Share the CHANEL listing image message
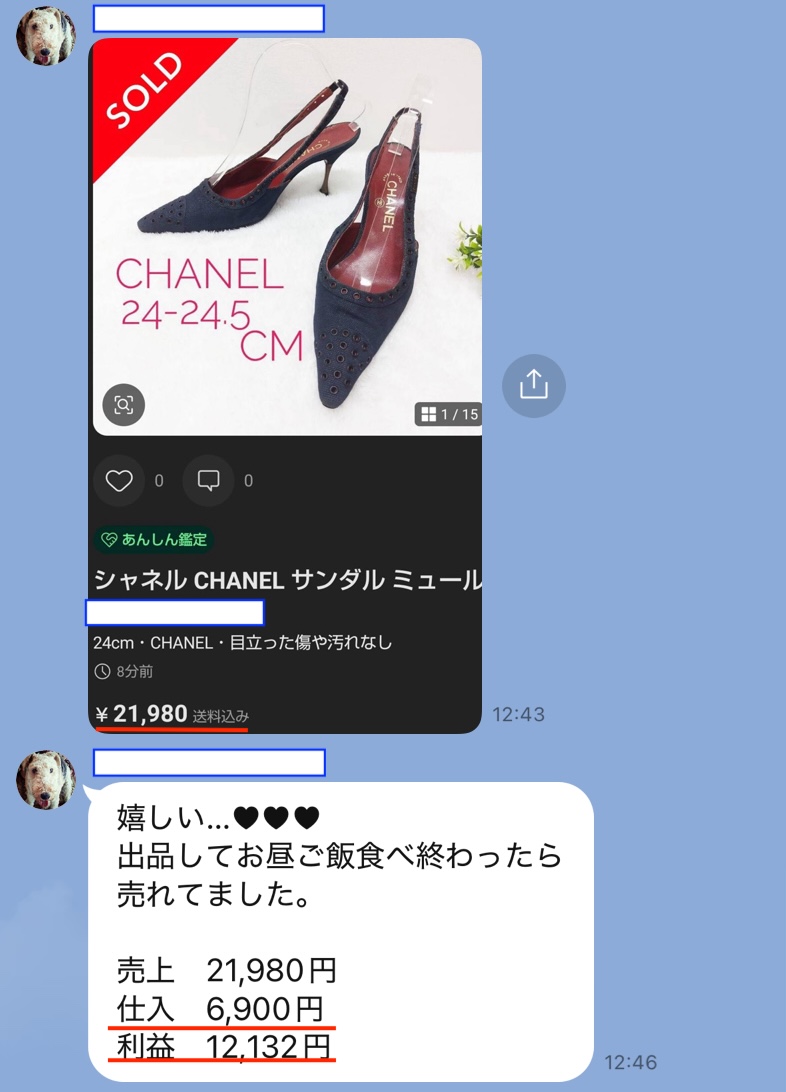Screen dimensions: 786x1092 [534, 385]
